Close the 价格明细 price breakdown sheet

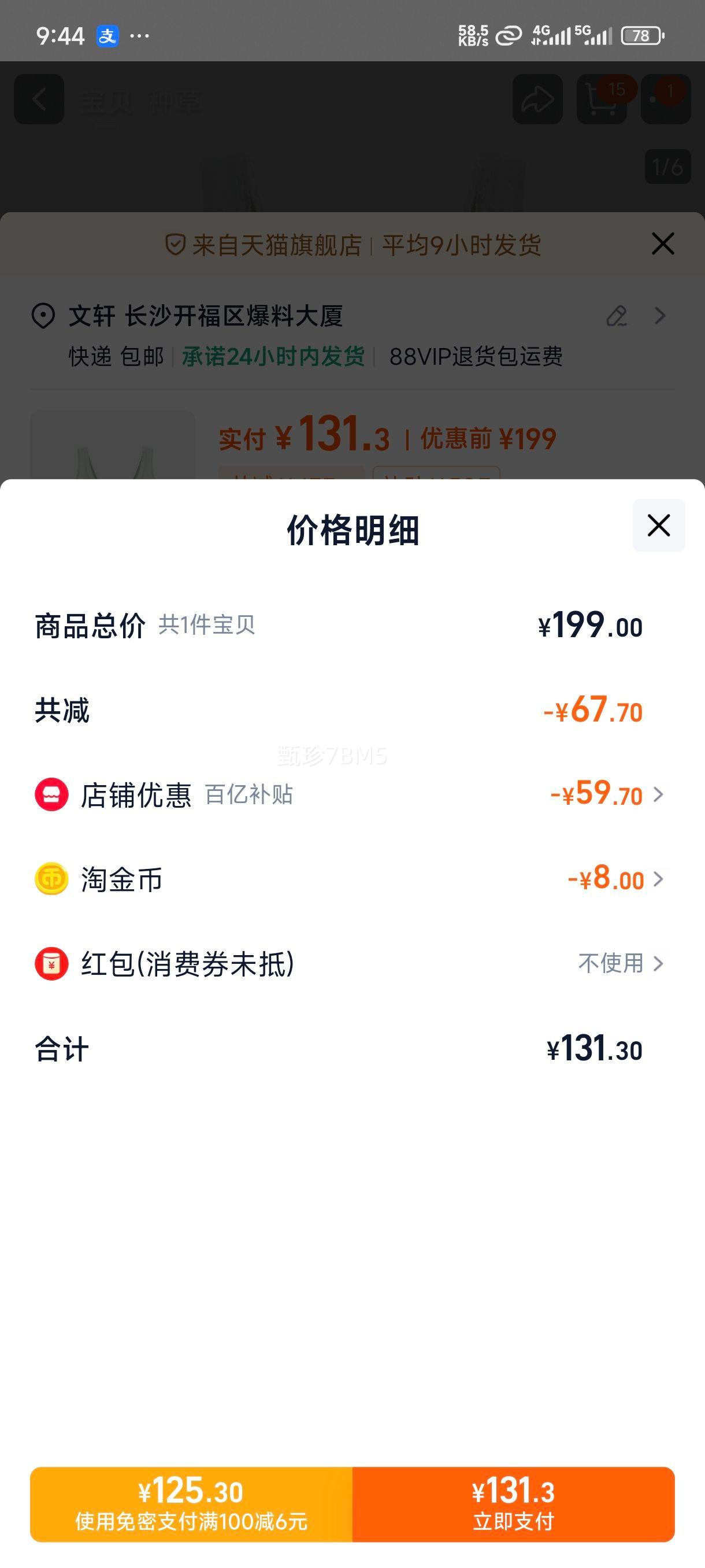[658, 526]
